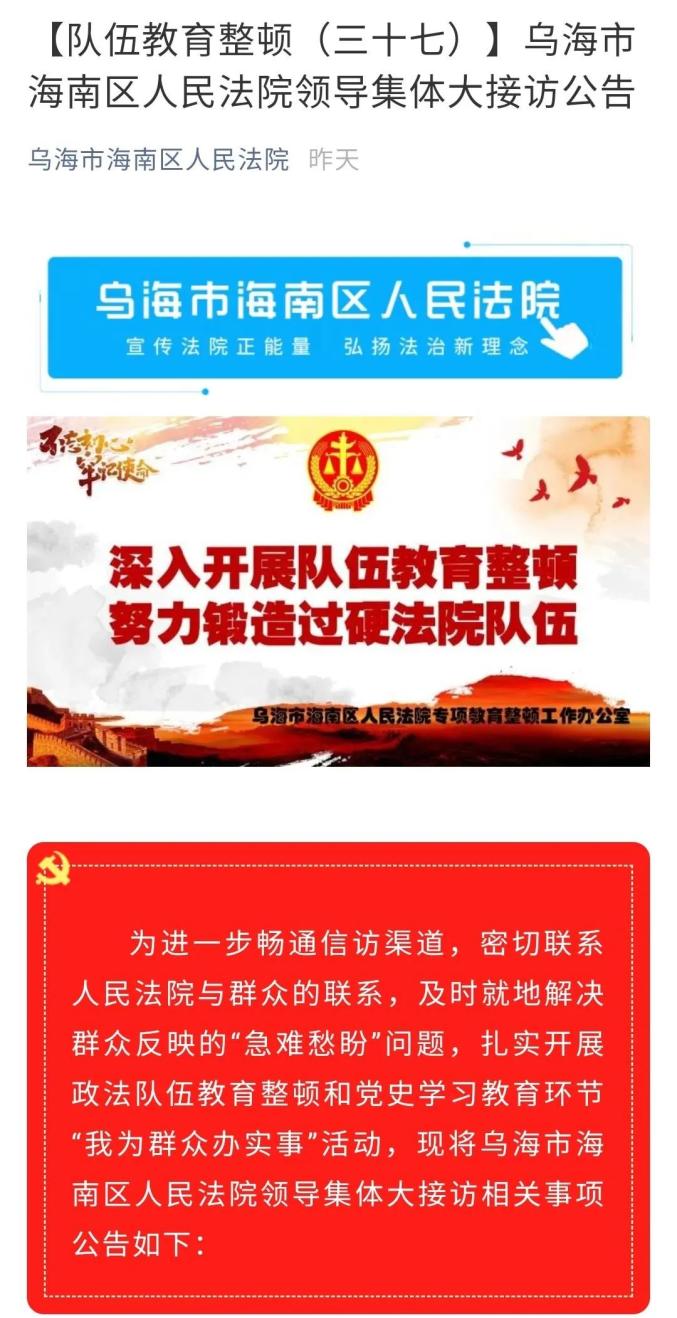Open the 乌海市海南区人民法院 account link
The width and height of the screenshot is (677, 1318).
point(158,159)
